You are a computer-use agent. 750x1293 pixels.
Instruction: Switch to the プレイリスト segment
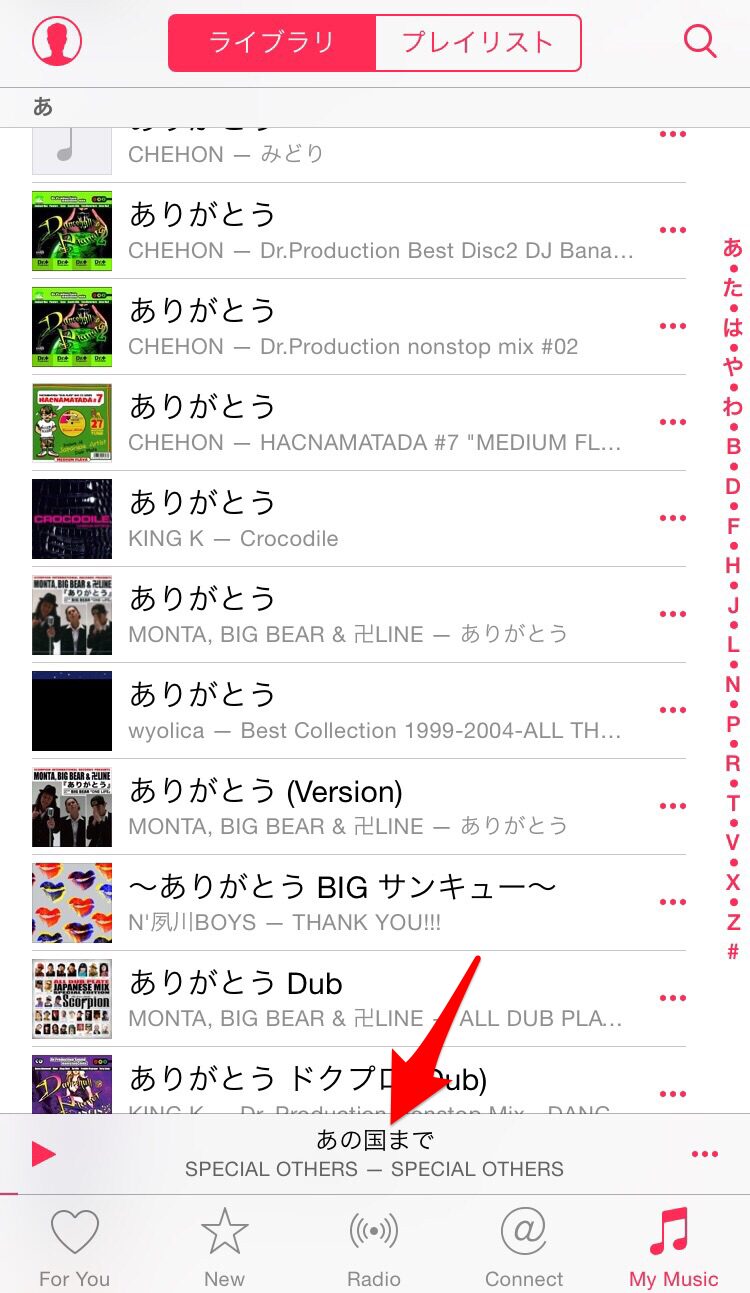(478, 43)
